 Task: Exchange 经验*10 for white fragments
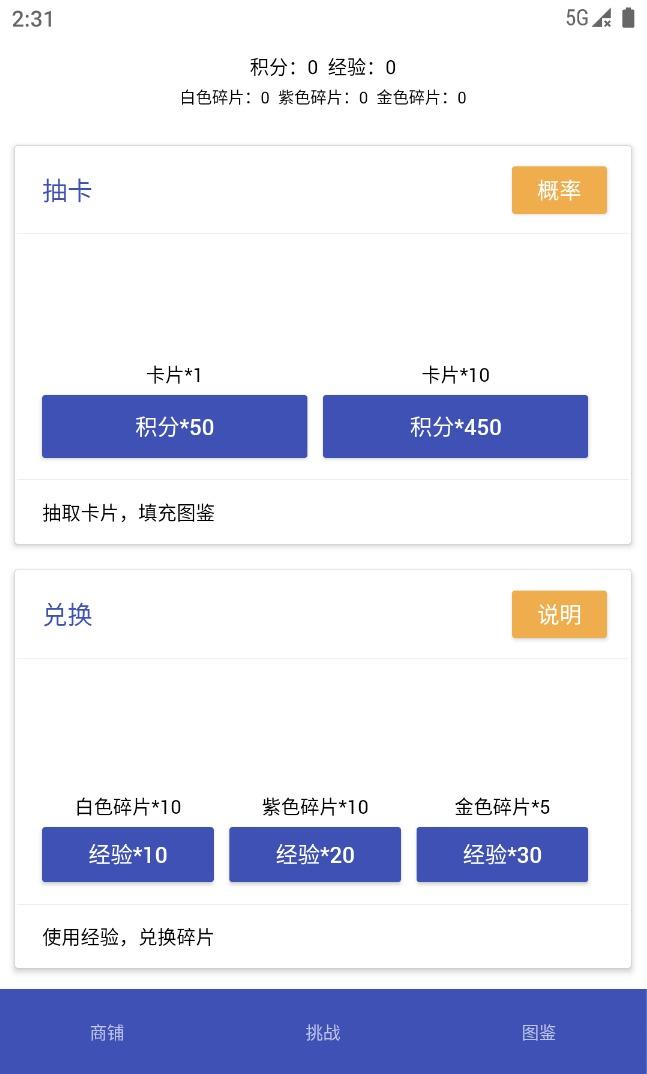(x=128, y=855)
